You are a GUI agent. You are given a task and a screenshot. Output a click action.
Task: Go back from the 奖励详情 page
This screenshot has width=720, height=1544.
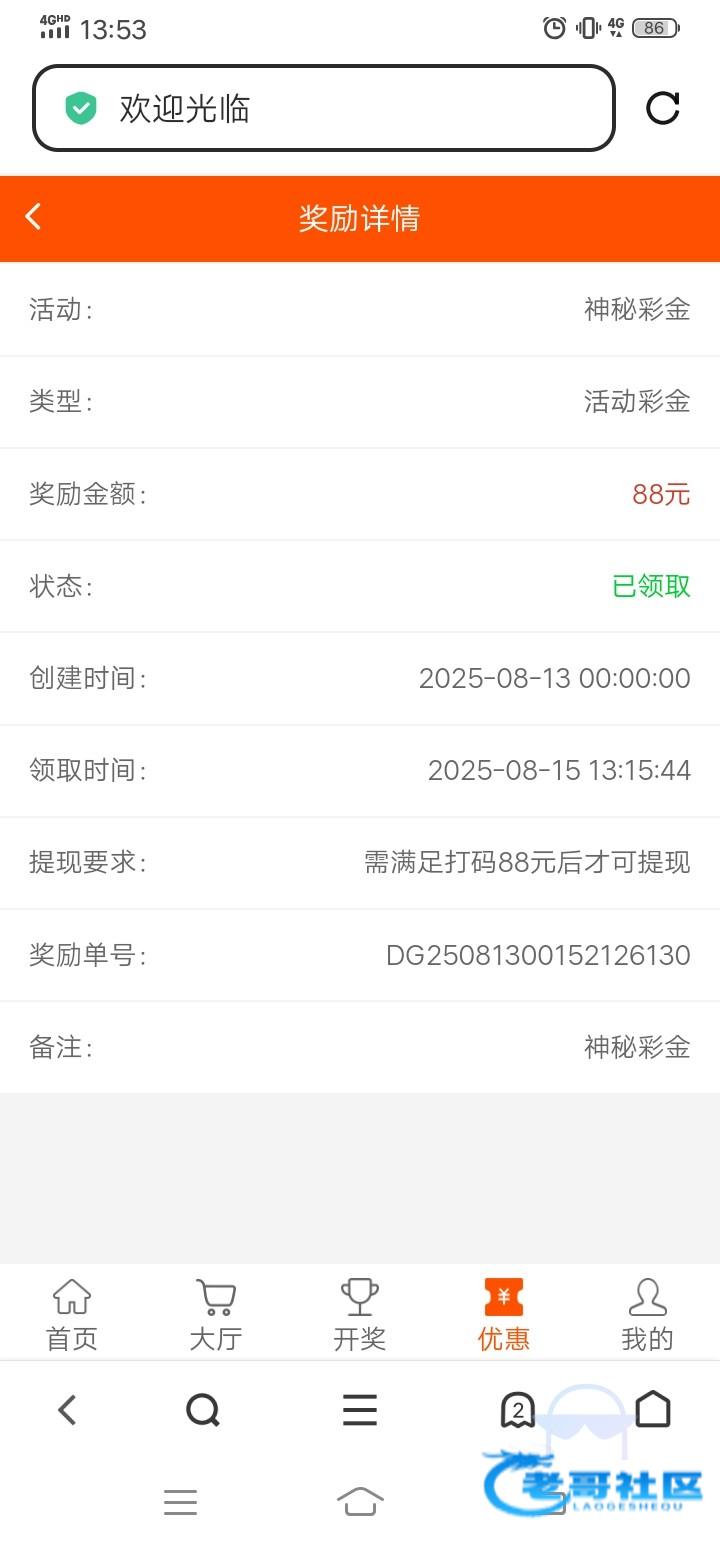pyautogui.click(x=33, y=216)
